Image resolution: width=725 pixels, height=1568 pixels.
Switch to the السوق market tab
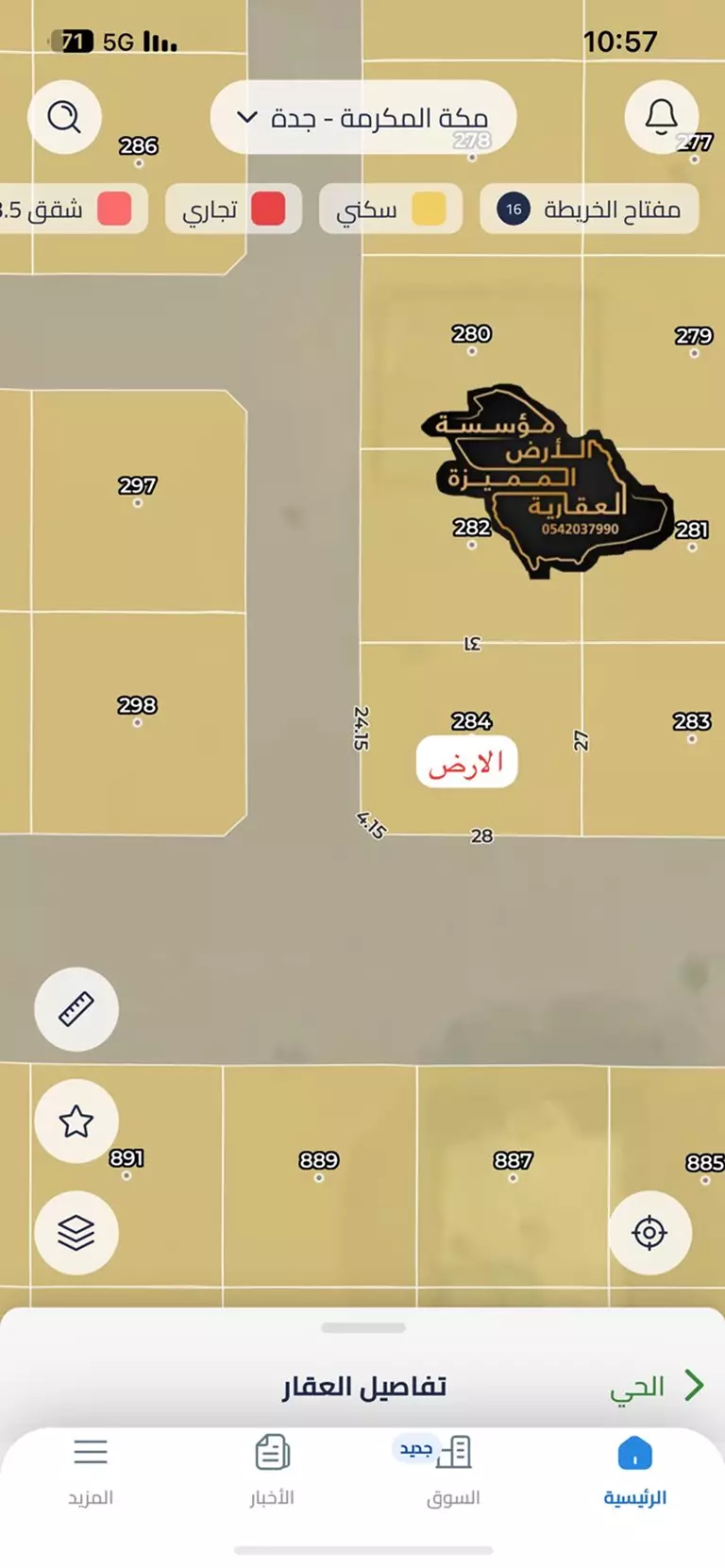pos(453,1471)
